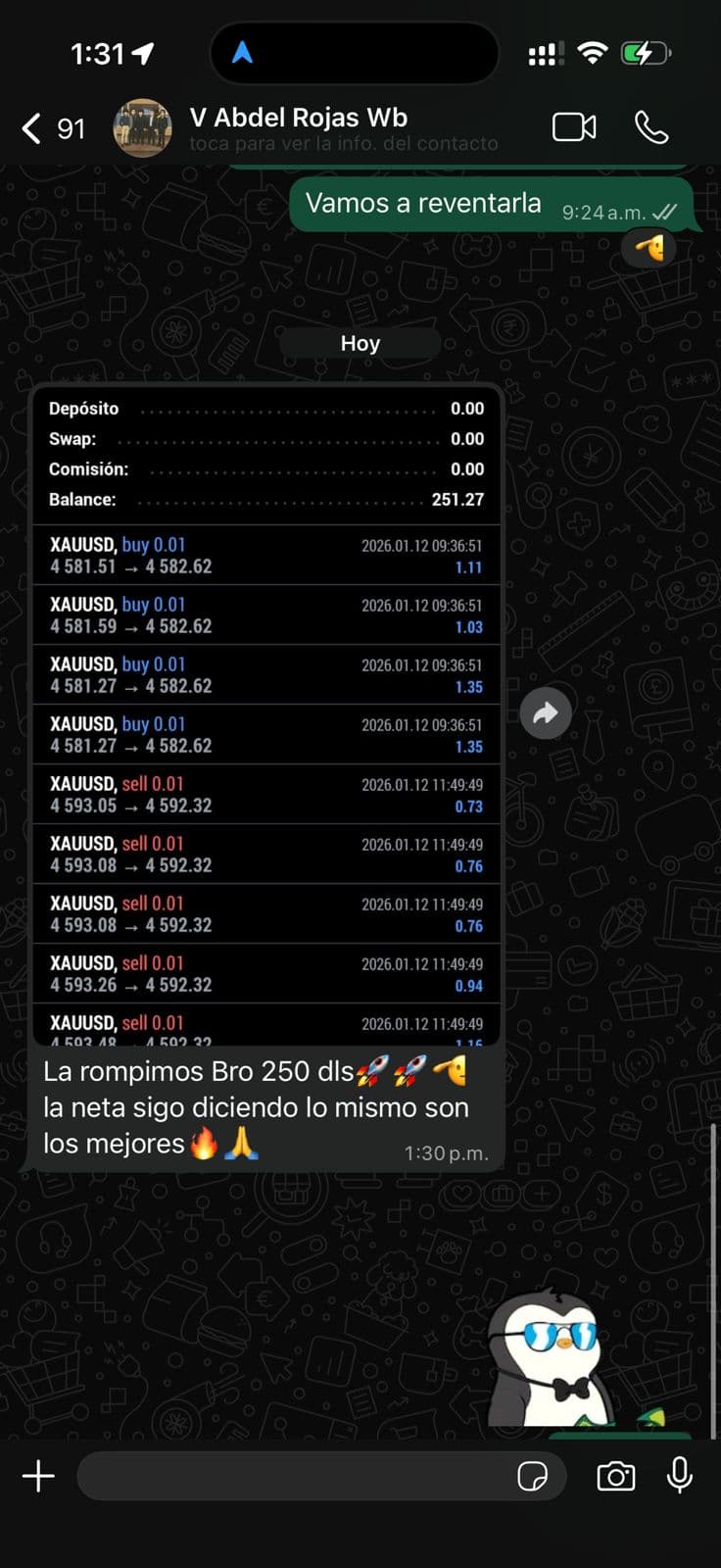Open the camera to take a photo

point(615,1476)
